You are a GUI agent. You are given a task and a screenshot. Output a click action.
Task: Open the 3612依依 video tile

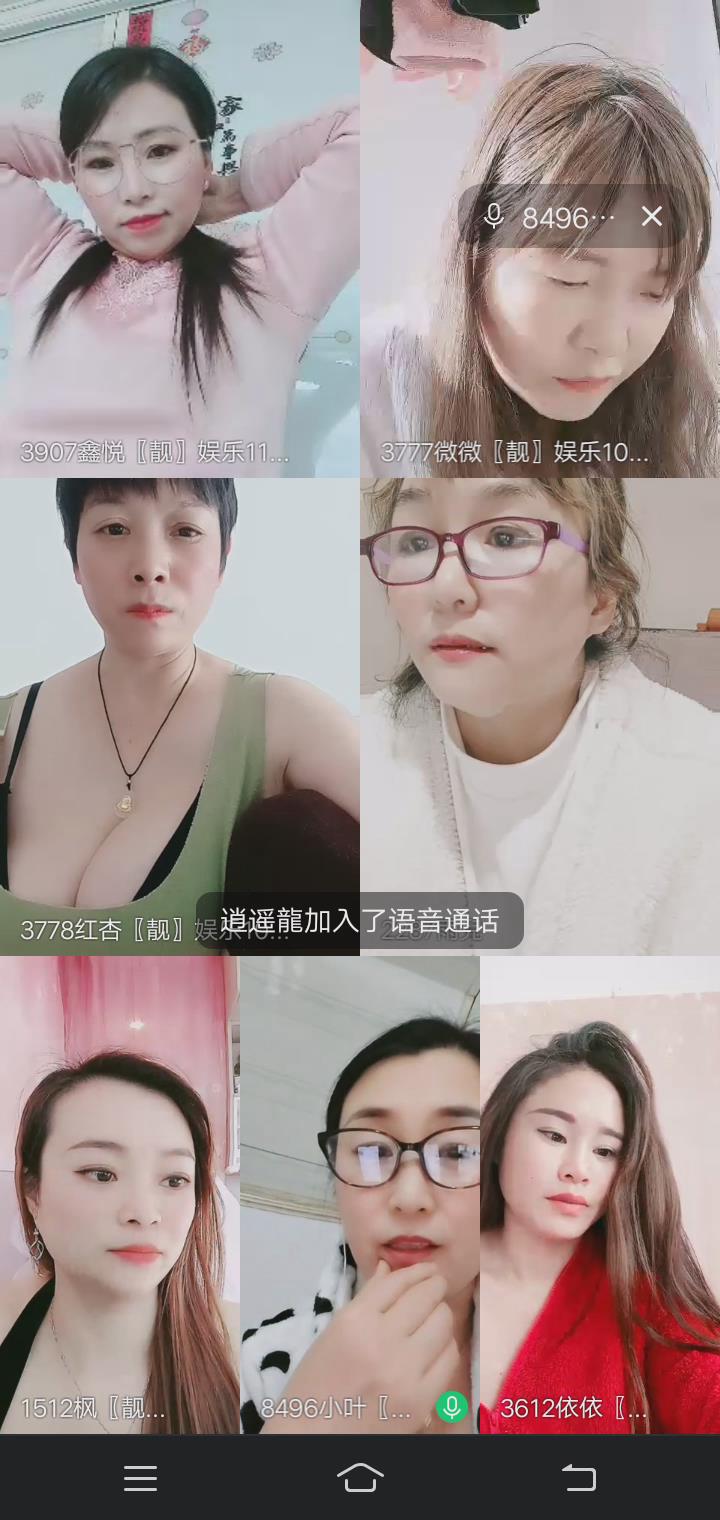[x=600, y=1195]
